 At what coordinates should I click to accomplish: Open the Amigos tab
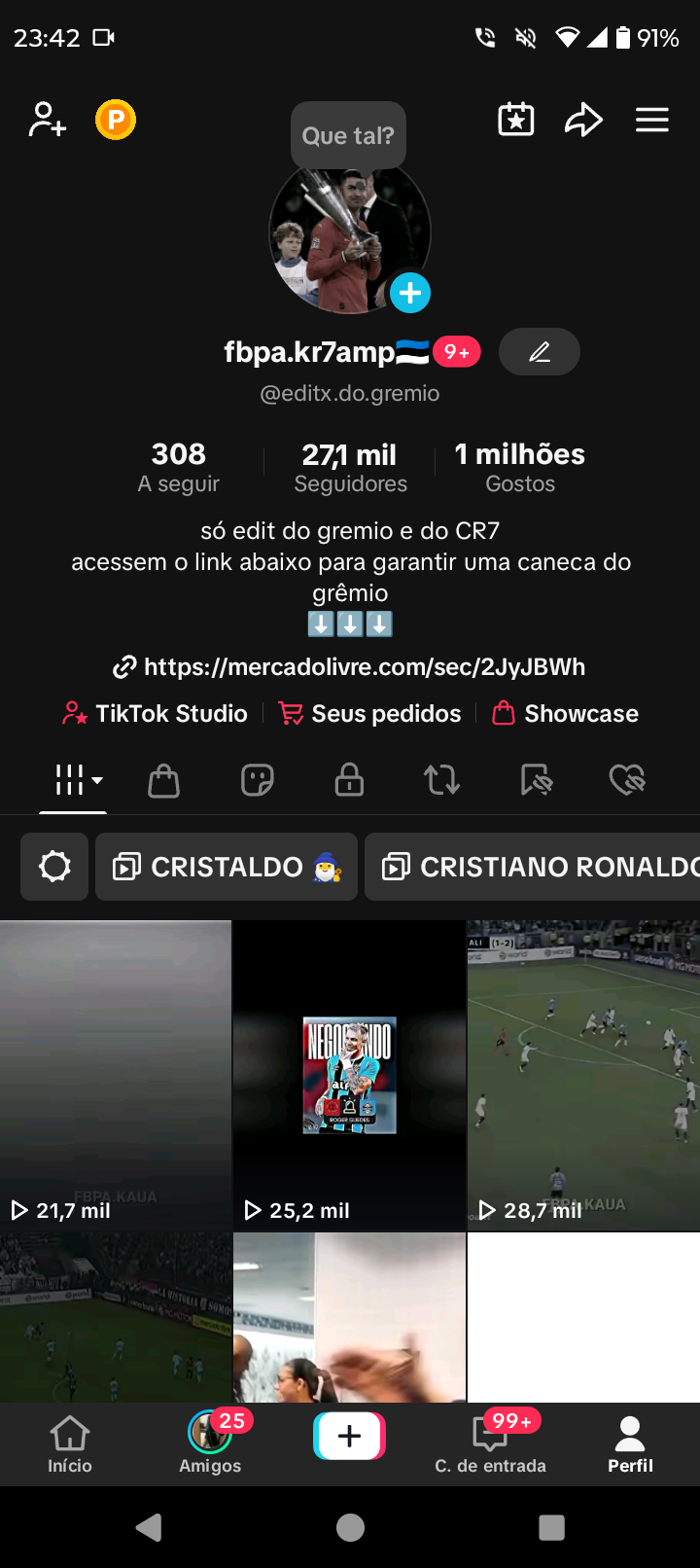(x=210, y=1444)
